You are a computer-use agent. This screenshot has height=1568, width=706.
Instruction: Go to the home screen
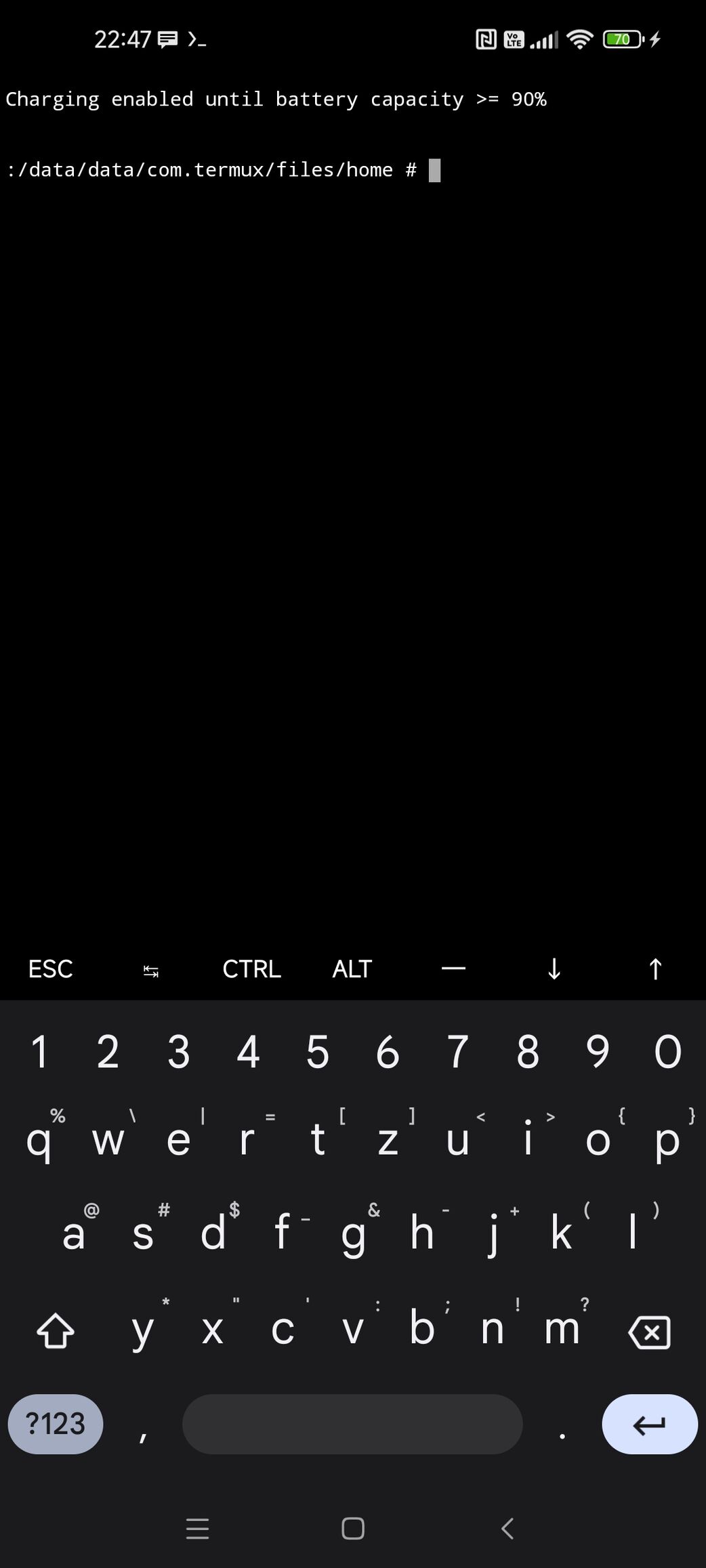(x=353, y=1529)
